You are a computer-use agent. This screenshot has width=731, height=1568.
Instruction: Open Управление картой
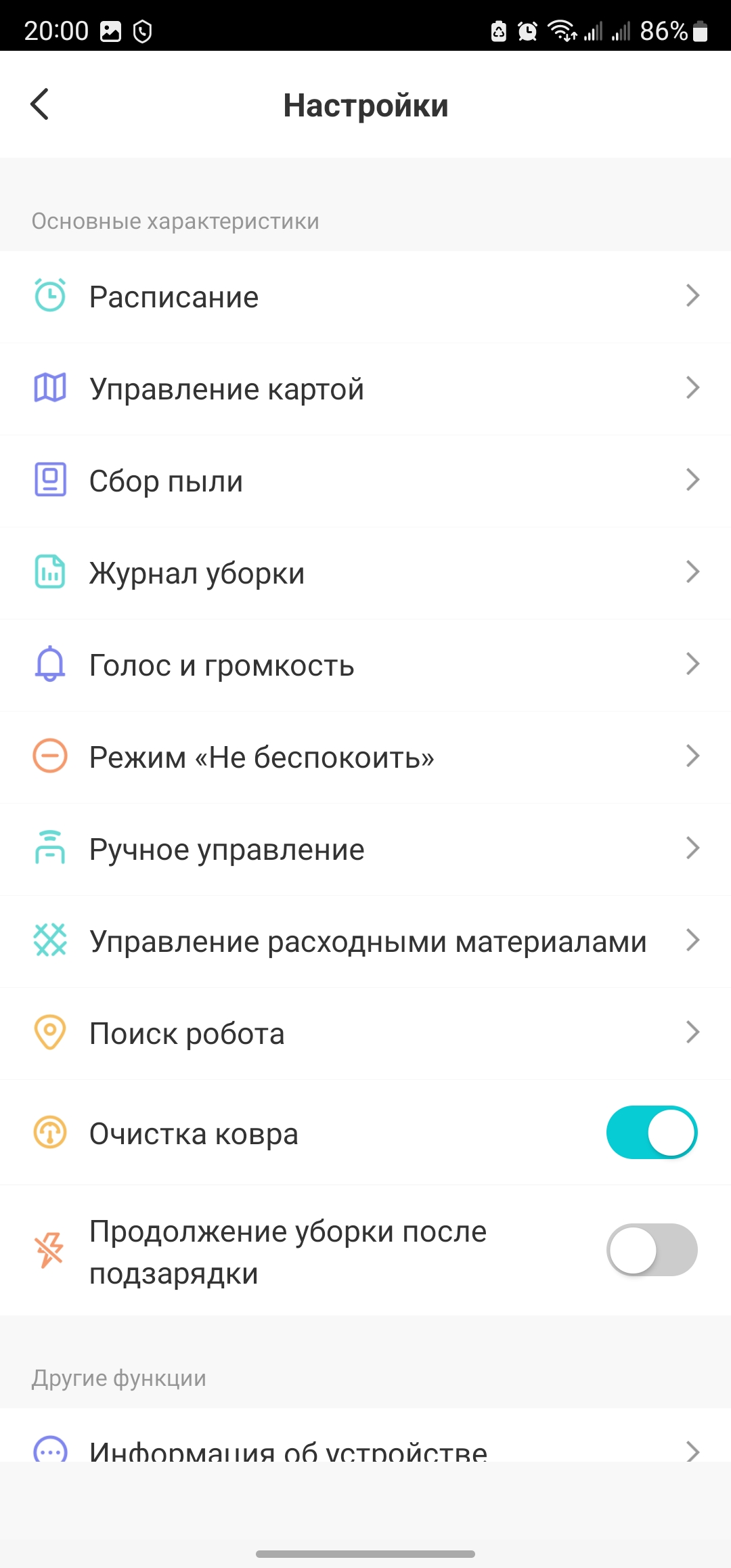(x=365, y=389)
